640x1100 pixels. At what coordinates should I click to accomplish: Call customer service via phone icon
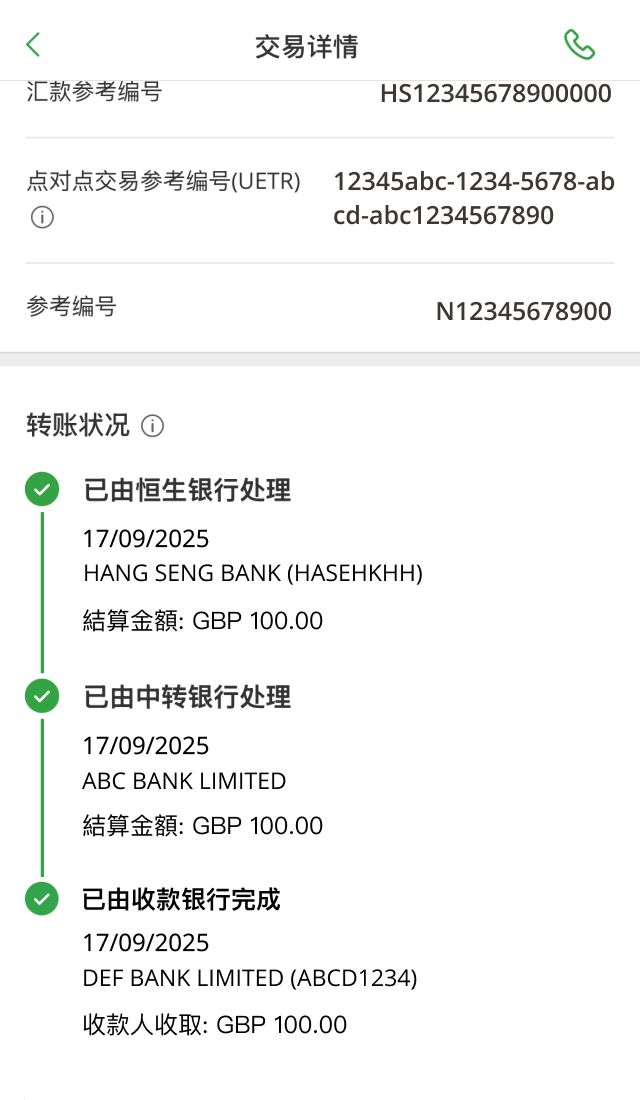[579, 45]
